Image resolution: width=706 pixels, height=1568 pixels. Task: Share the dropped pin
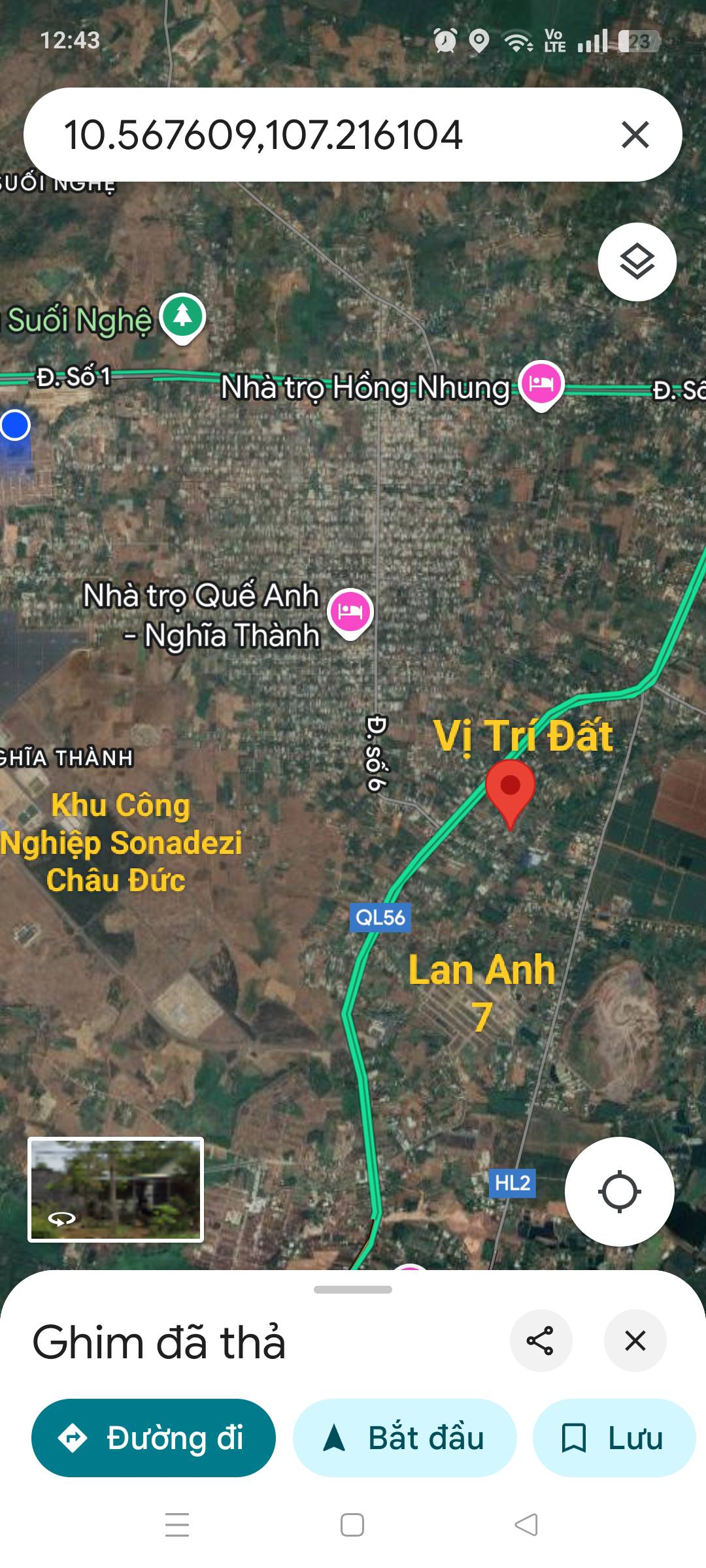click(x=541, y=1341)
